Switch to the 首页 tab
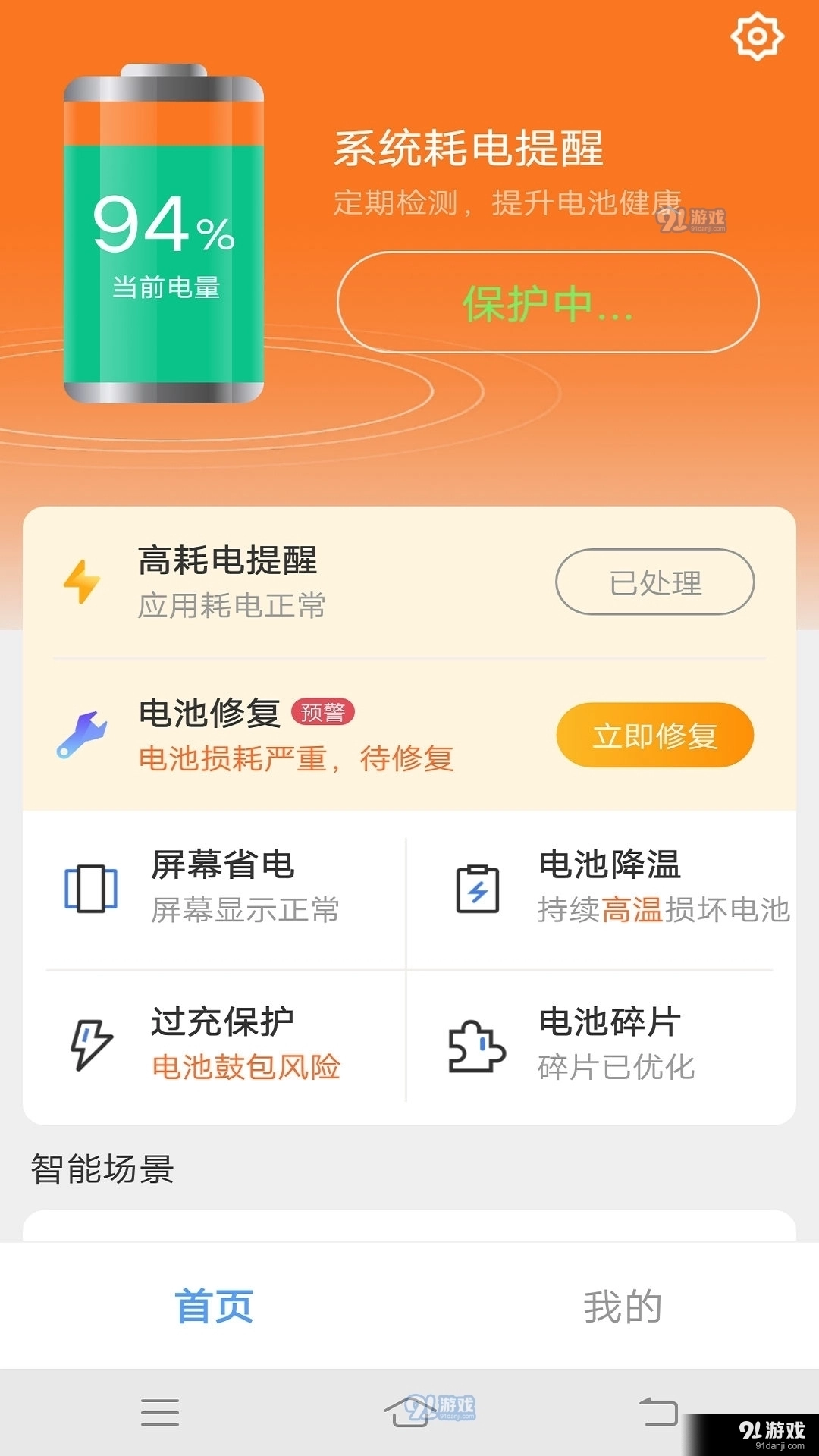Image resolution: width=819 pixels, height=1456 pixels. pyautogui.click(x=215, y=1305)
